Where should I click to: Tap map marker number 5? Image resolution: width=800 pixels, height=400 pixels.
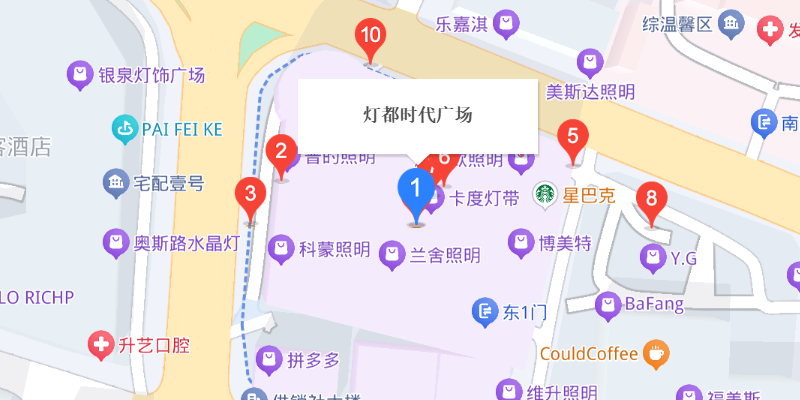click(573, 137)
